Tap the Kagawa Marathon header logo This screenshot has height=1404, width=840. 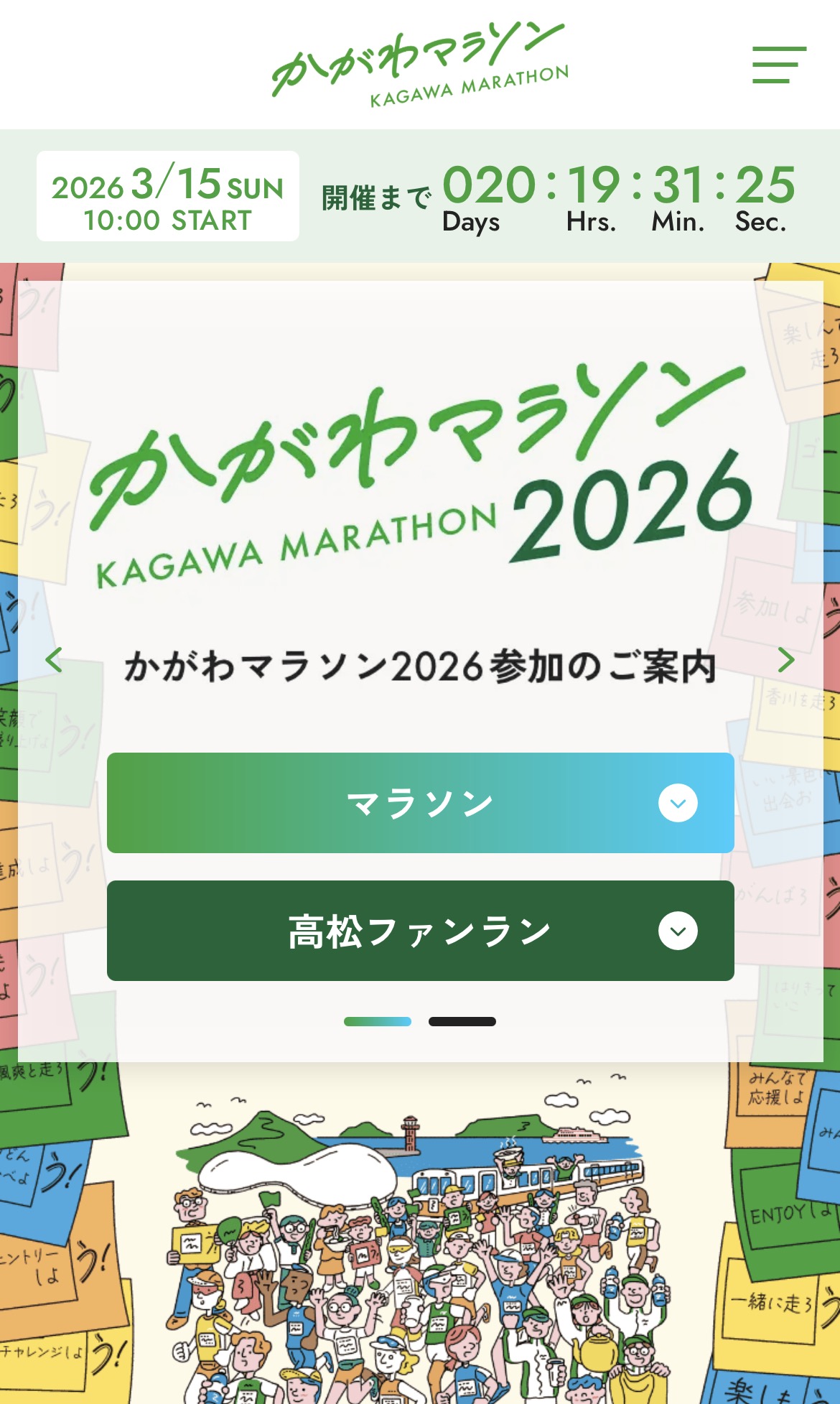tap(420, 66)
